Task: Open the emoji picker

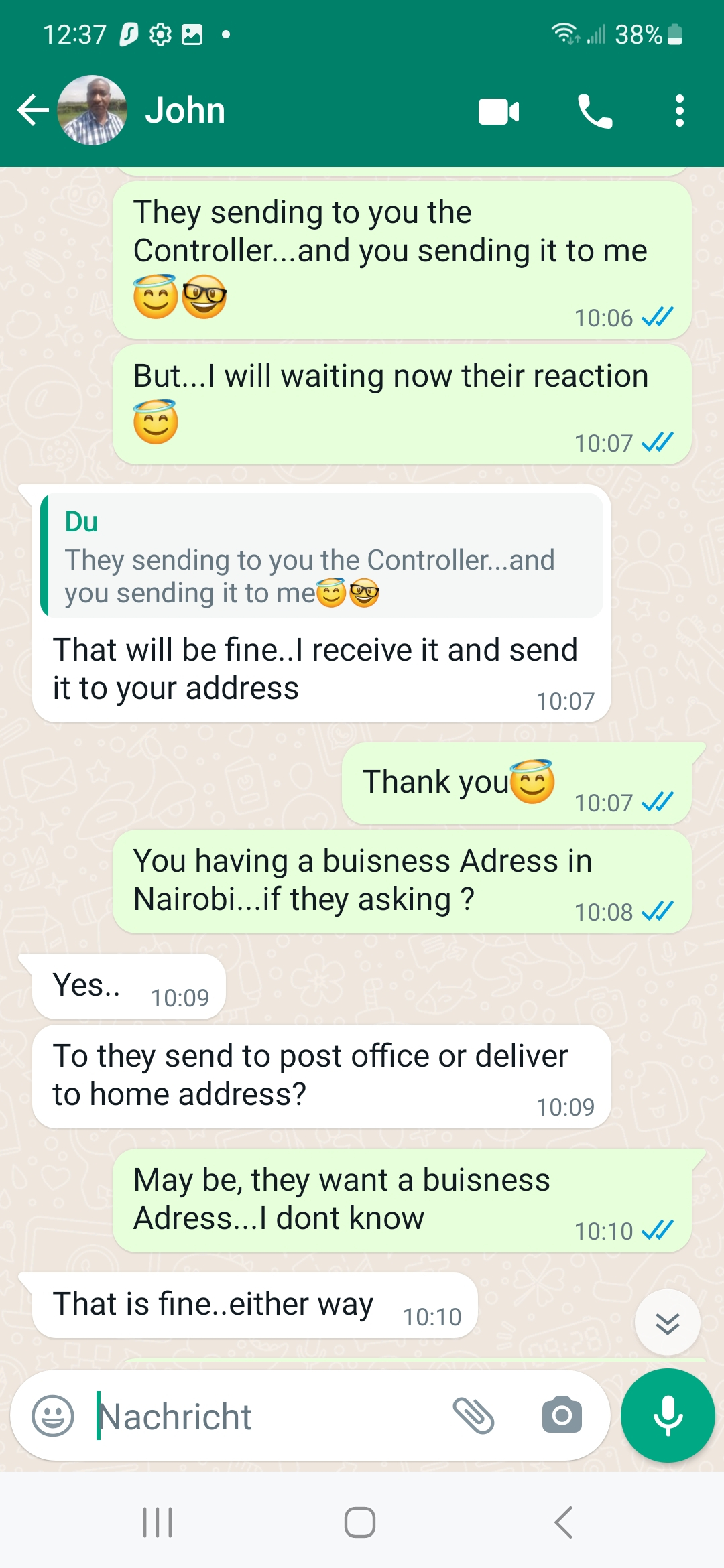Action: (x=53, y=1416)
